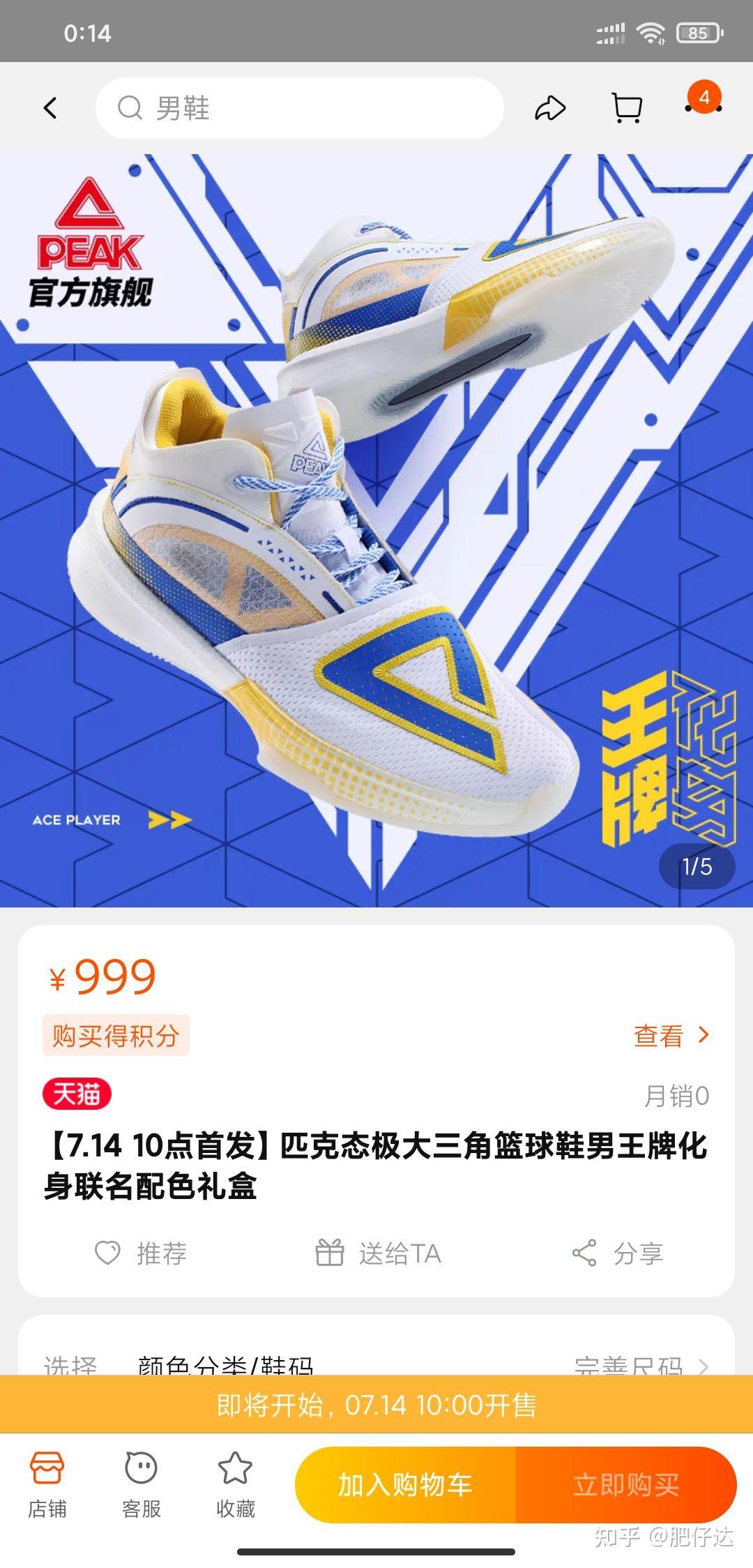
Task: Add the product to 收藏 favorites
Action: 236,1484
